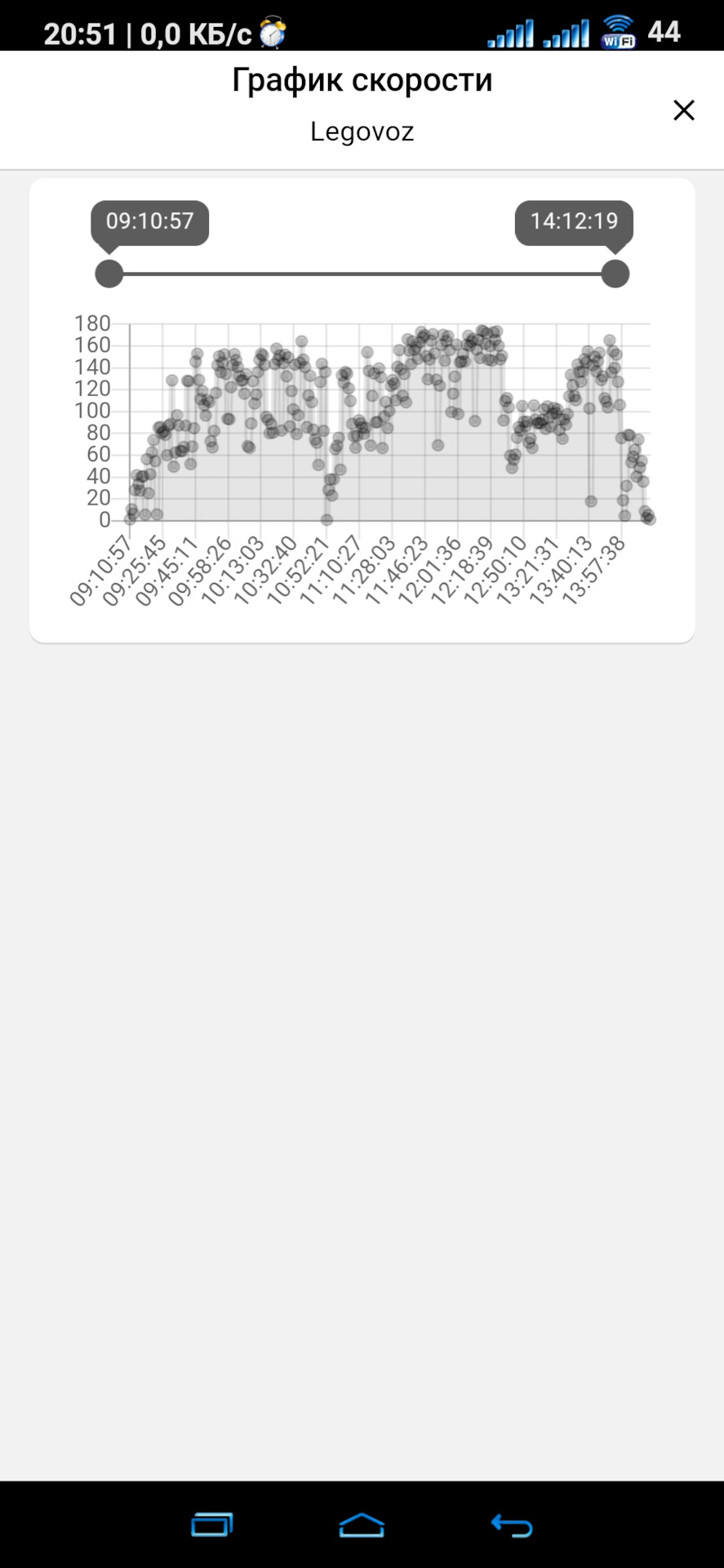This screenshot has width=724, height=1568.
Task: Go to the home screen
Action: pos(362,1525)
